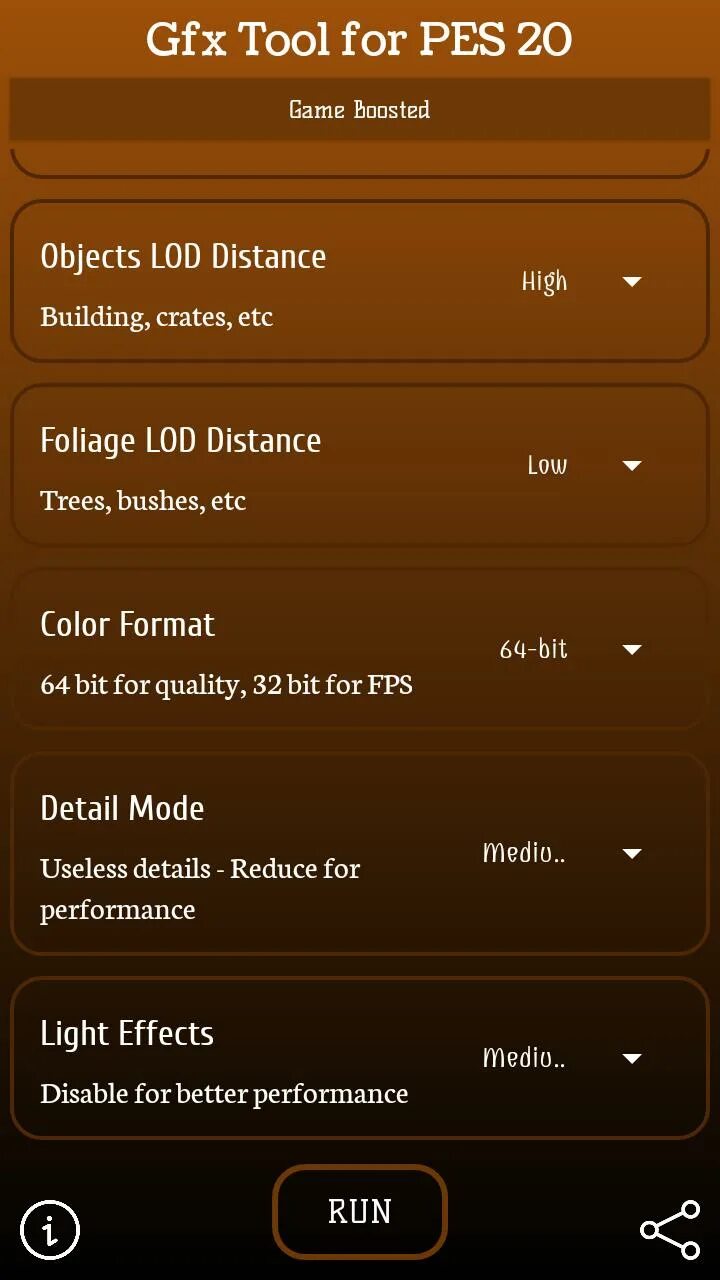Open the Light Effects dropdown
Screen dimensions: 720x1280
point(582,1058)
